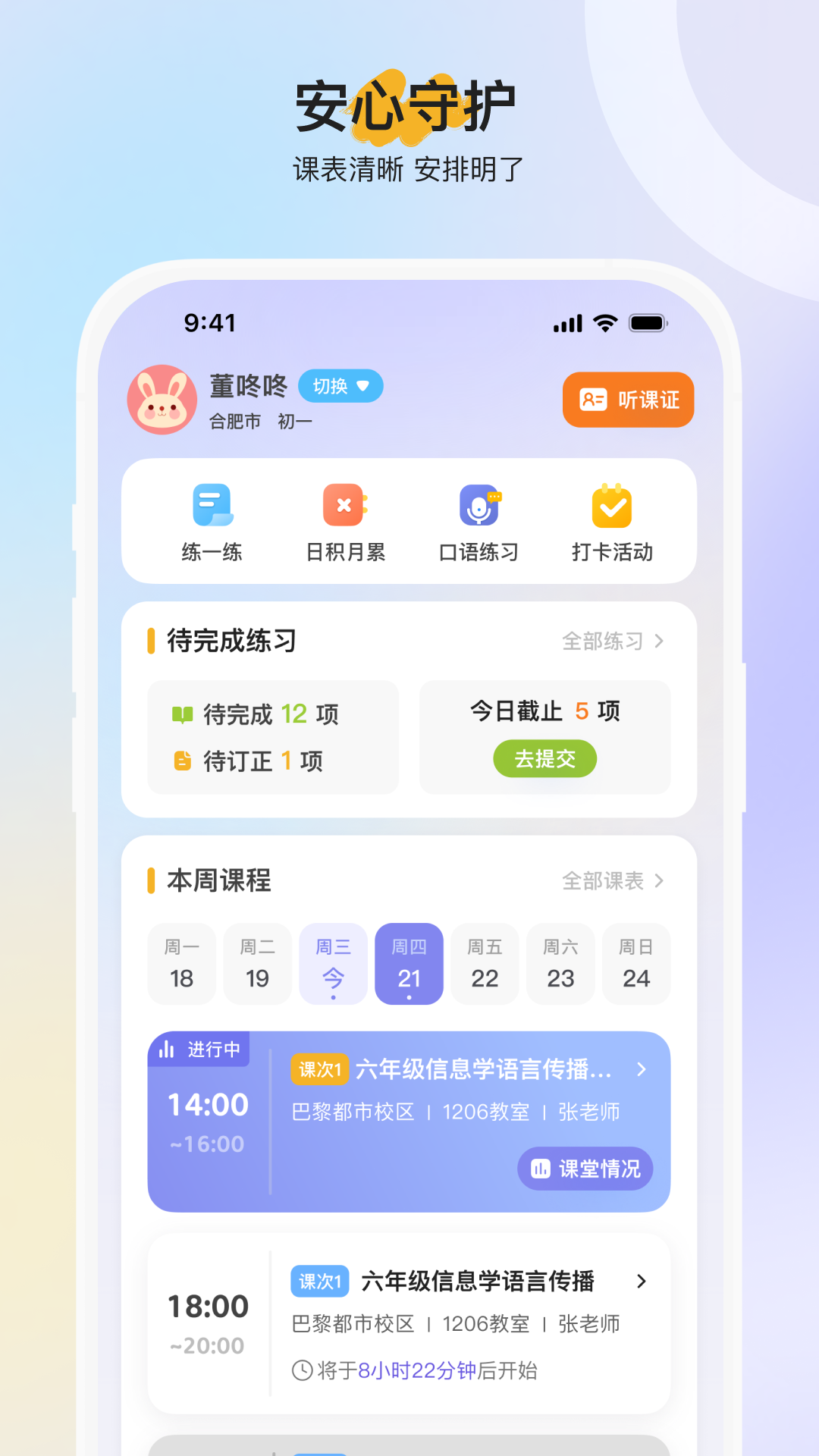Select the 周四 21 day toggle

point(409,964)
